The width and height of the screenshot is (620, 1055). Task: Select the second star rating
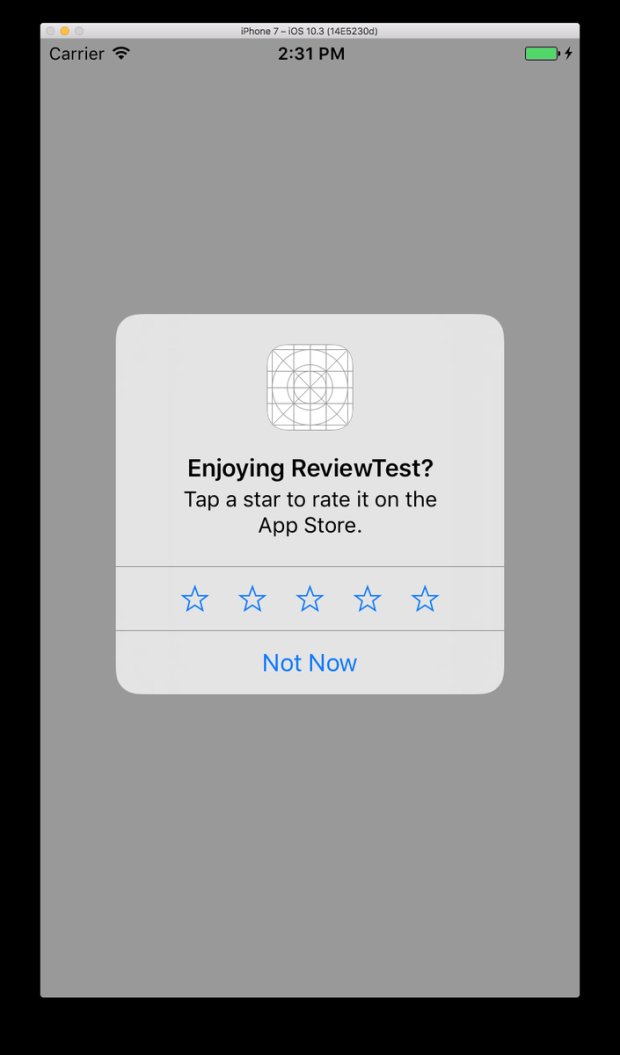(252, 599)
